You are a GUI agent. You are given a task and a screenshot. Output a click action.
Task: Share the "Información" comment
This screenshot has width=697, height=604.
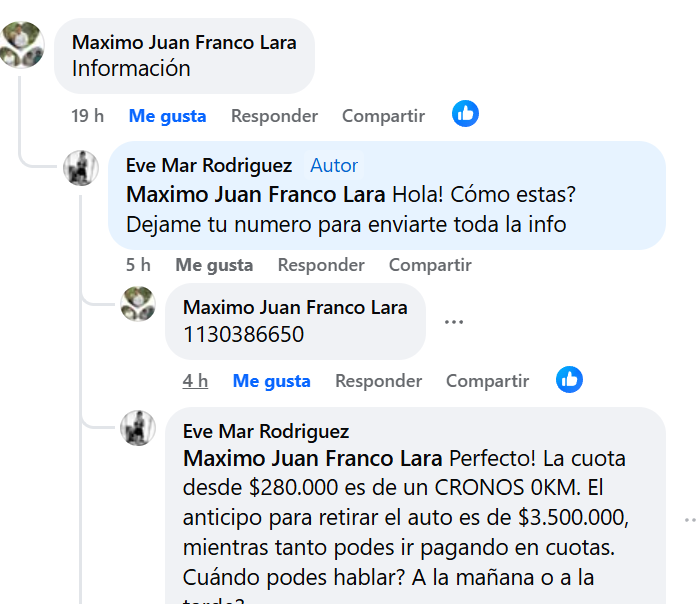383,116
